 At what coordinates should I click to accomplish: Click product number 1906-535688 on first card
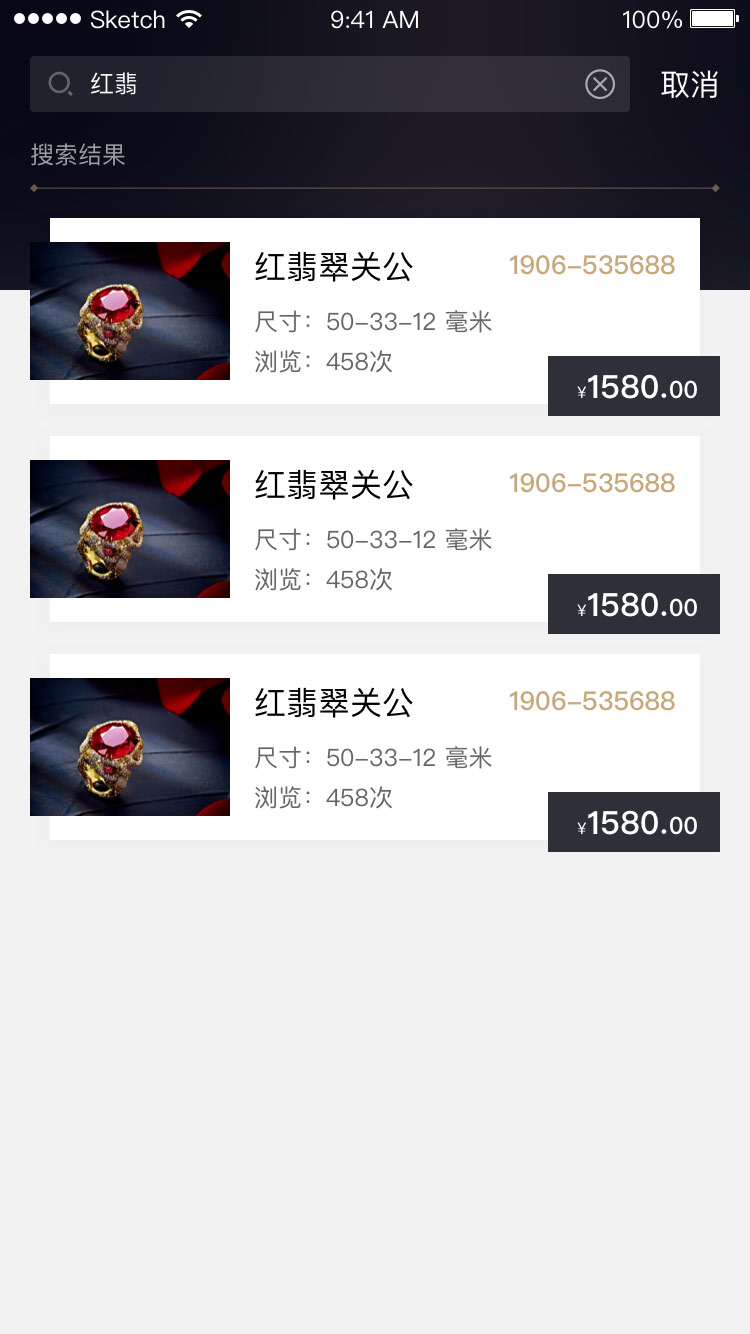tap(592, 265)
